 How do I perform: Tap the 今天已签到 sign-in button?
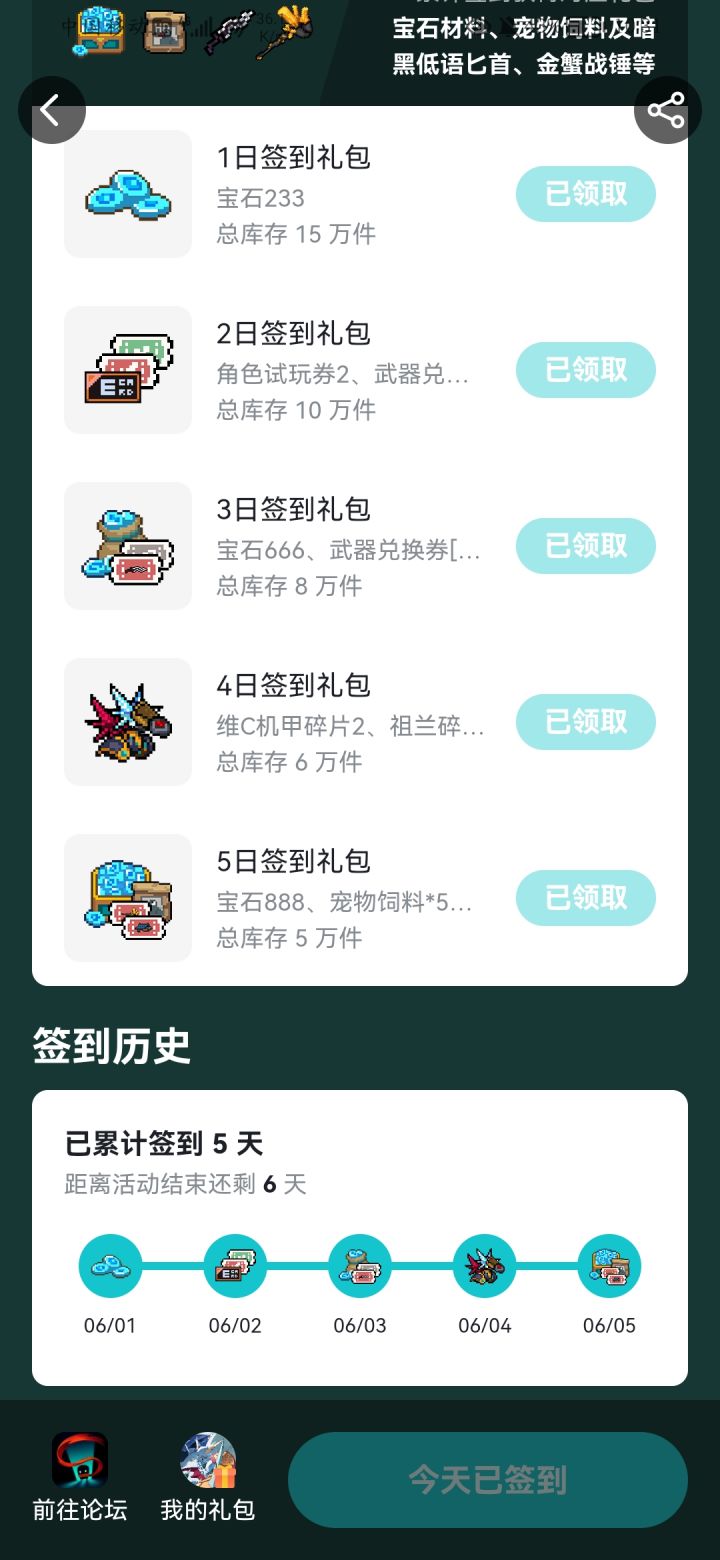488,1480
